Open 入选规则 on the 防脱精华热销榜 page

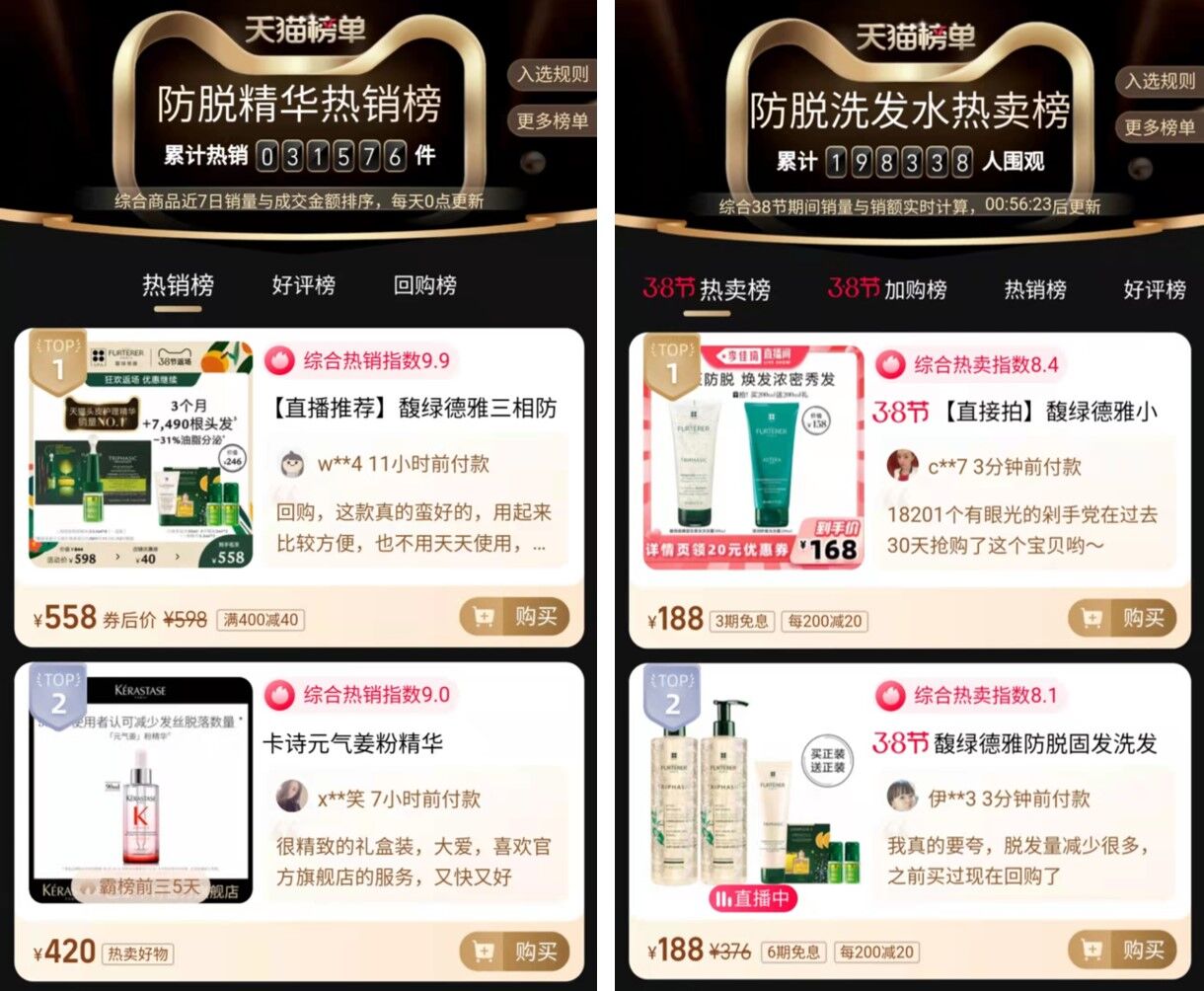point(552,74)
